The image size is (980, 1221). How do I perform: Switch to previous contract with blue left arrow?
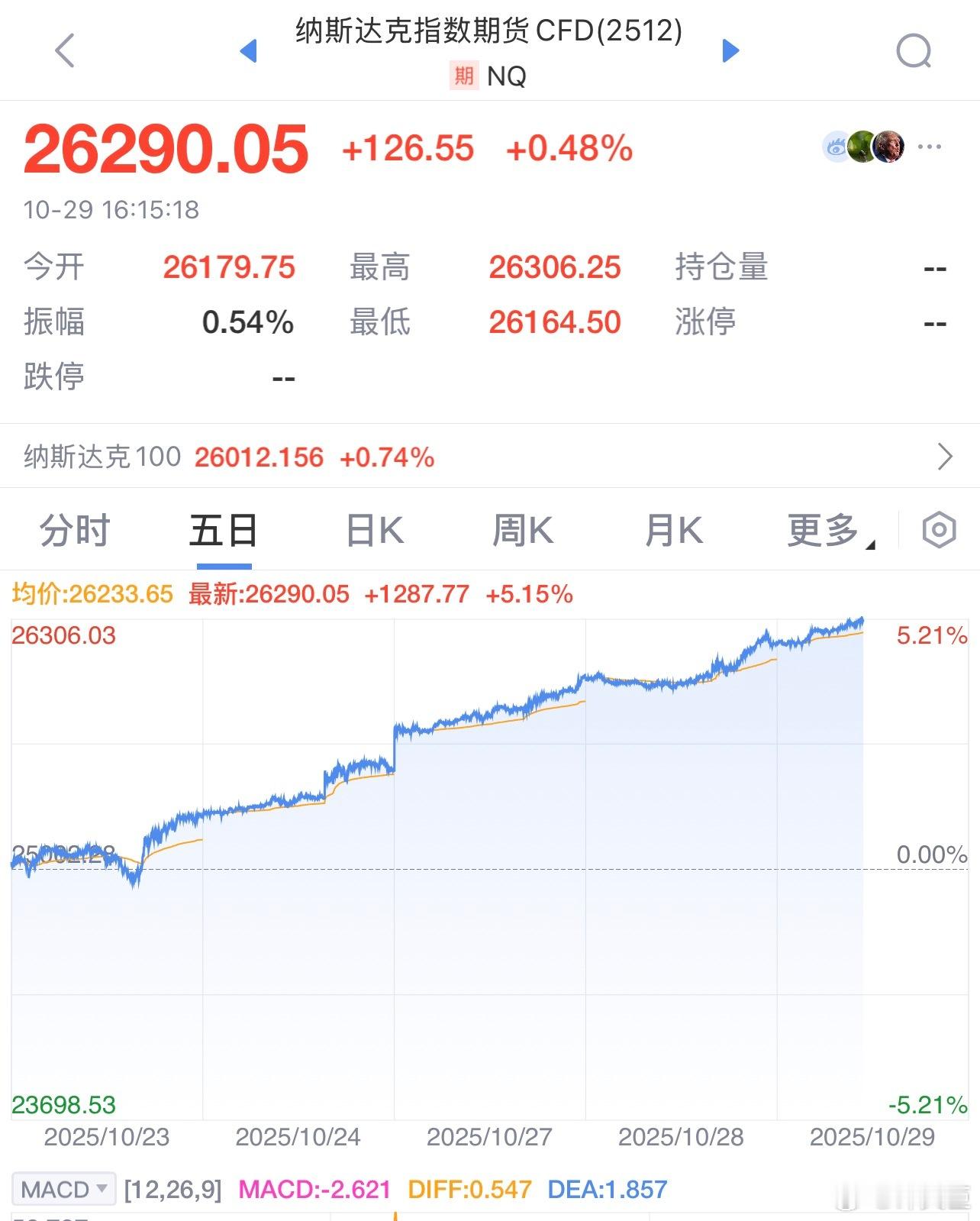click(248, 50)
